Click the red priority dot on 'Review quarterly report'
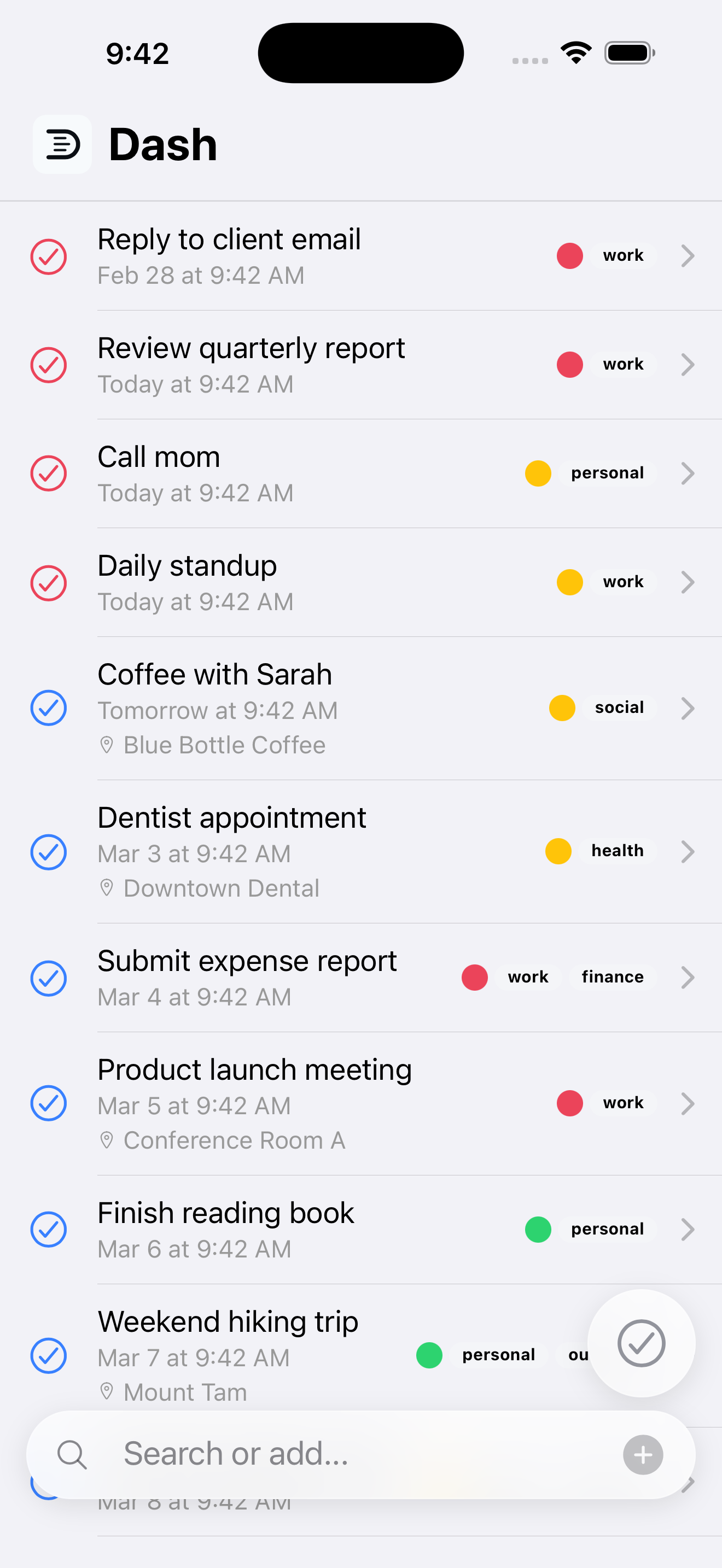722x1568 pixels. [x=569, y=365]
